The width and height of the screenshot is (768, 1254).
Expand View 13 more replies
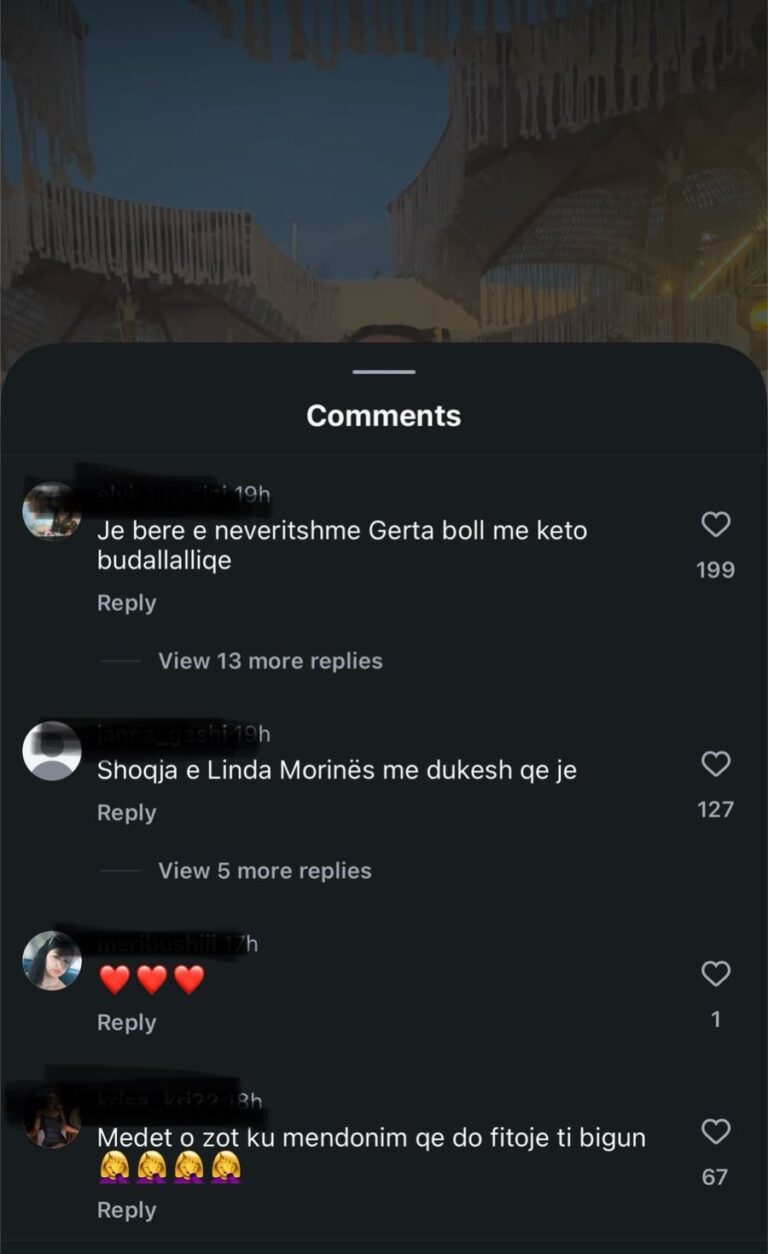(270, 661)
